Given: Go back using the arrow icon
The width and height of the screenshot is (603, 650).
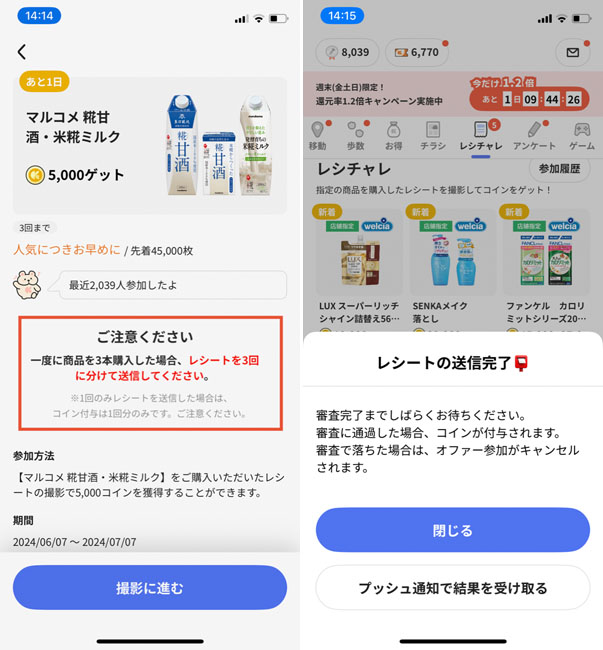Looking at the screenshot, I should pyautogui.click(x=22, y=52).
